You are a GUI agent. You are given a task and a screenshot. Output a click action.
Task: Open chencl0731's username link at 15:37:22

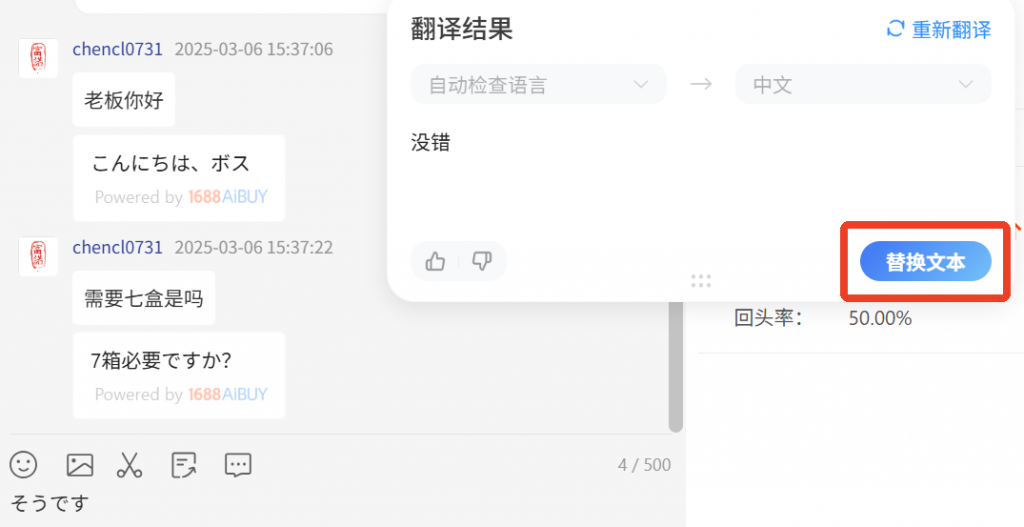tap(117, 247)
